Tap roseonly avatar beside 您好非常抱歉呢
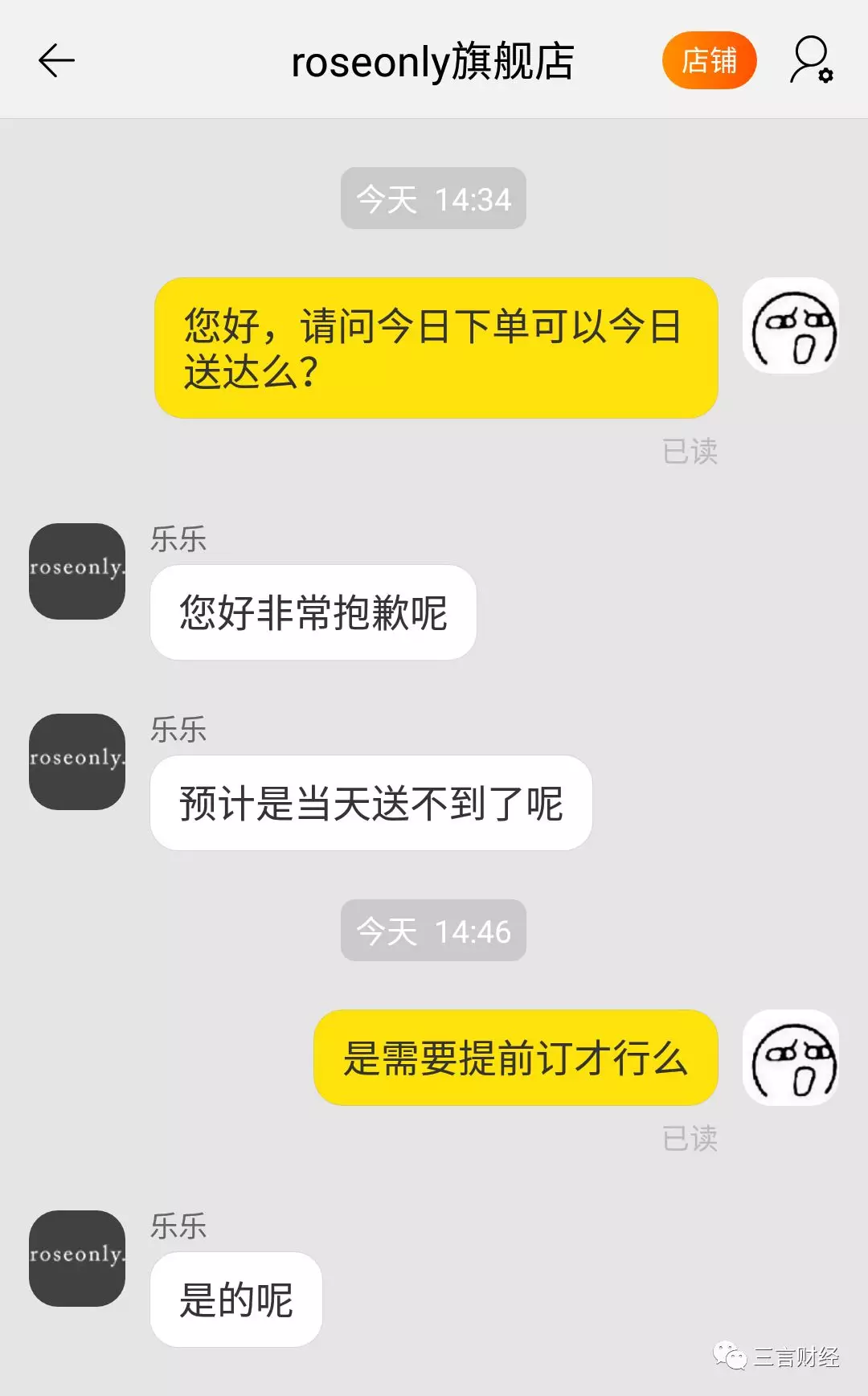Image resolution: width=868 pixels, height=1396 pixels. pyautogui.click(x=77, y=571)
